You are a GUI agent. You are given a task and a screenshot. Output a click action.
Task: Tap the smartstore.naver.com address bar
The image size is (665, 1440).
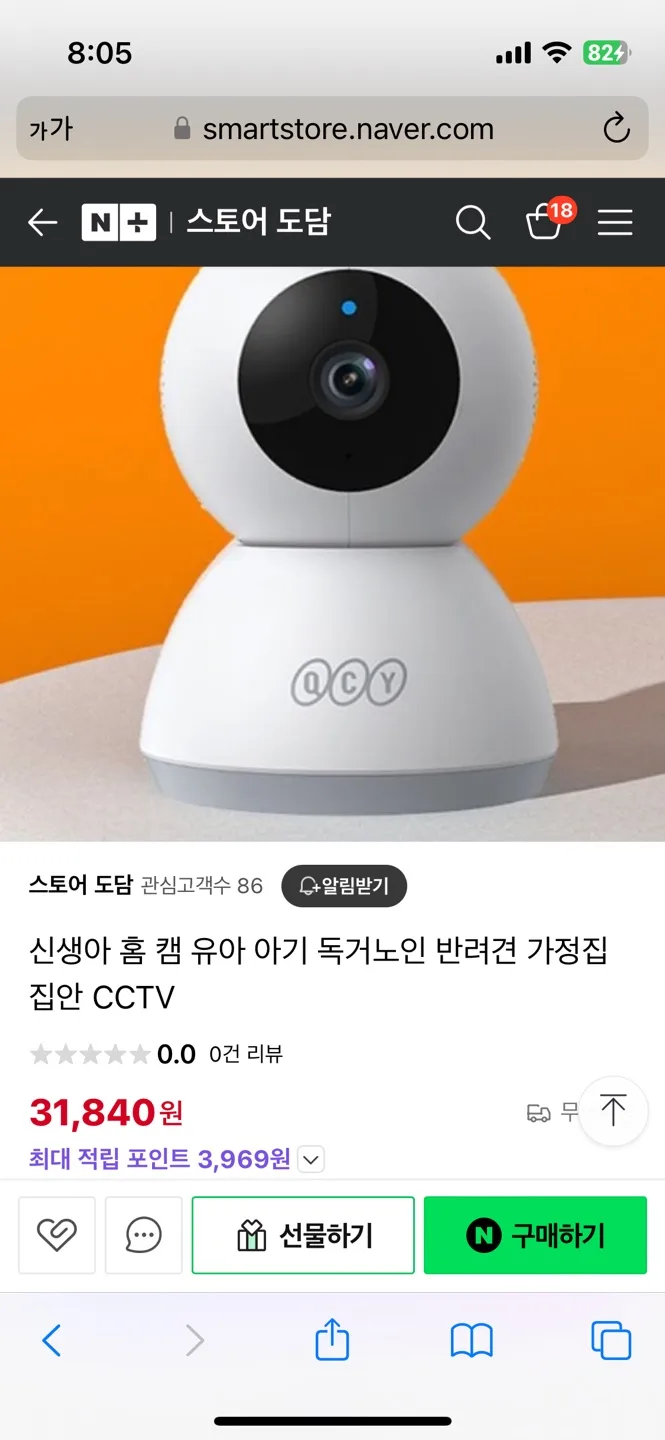(335, 129)
